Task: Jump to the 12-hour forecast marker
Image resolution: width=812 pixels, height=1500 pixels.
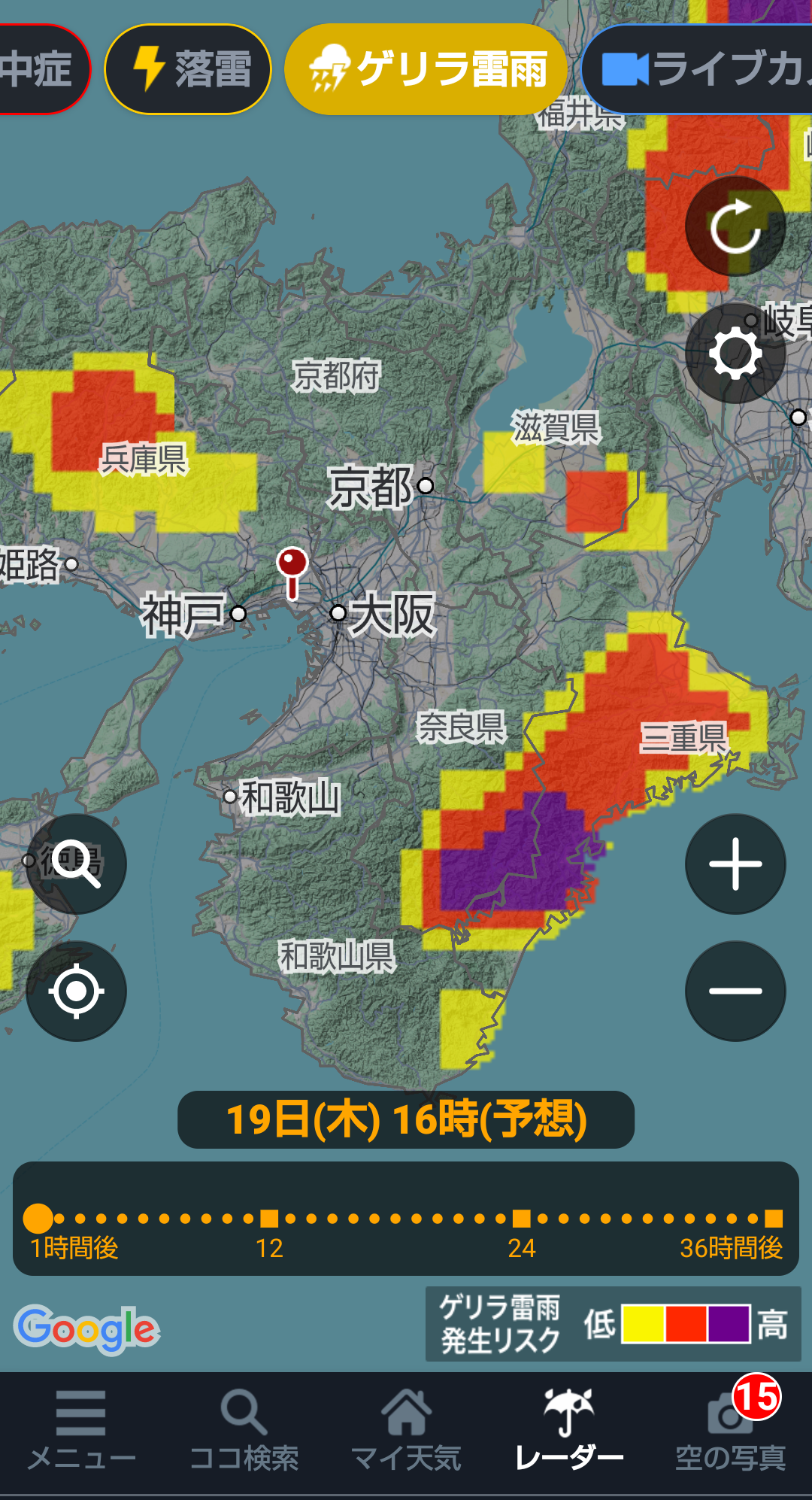Action: (x=269, y=1219)
